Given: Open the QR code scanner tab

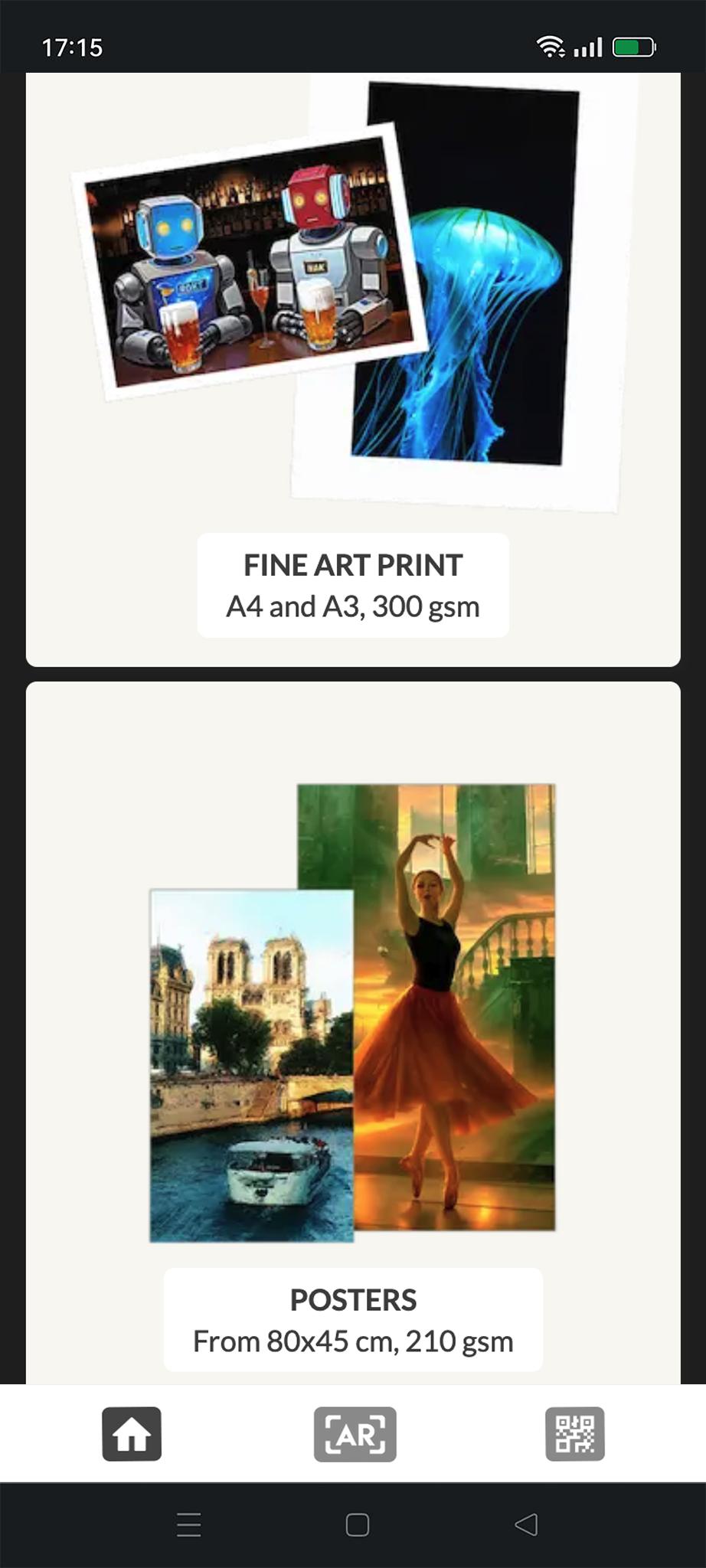Looking at the screenshot, I should point(575,1434).
